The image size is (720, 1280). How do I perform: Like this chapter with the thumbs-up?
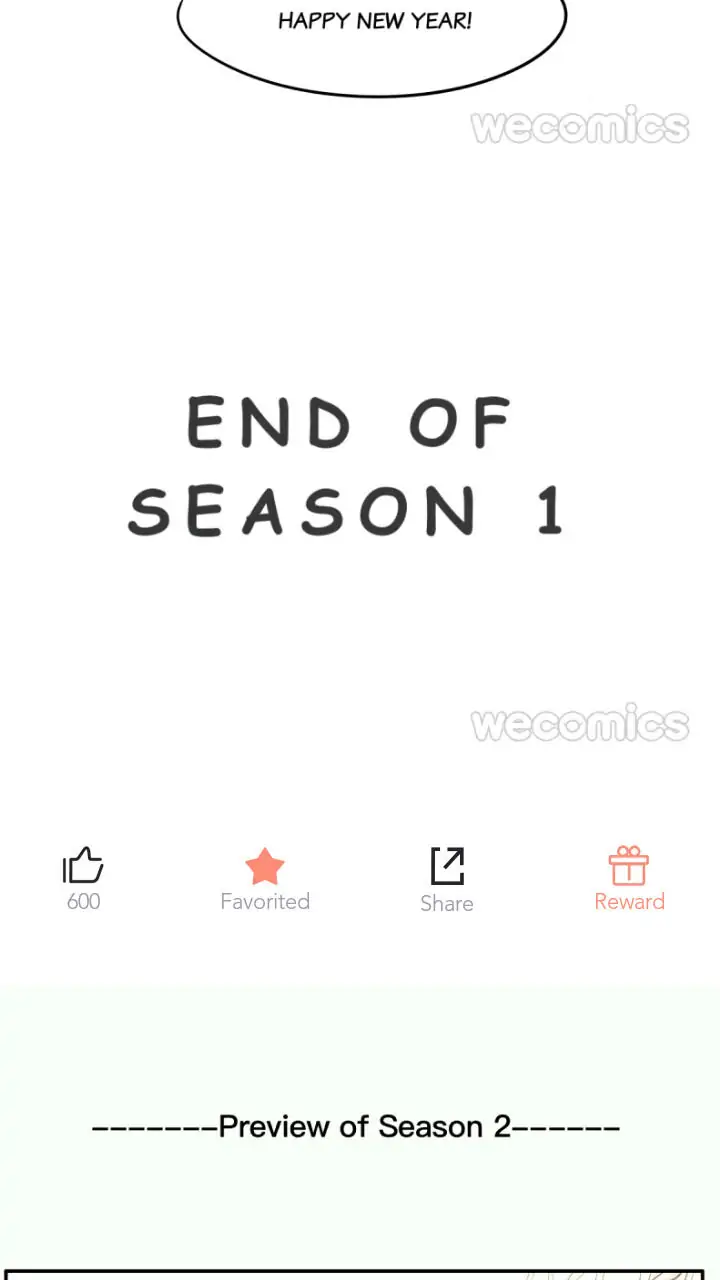tap(83, 866)
